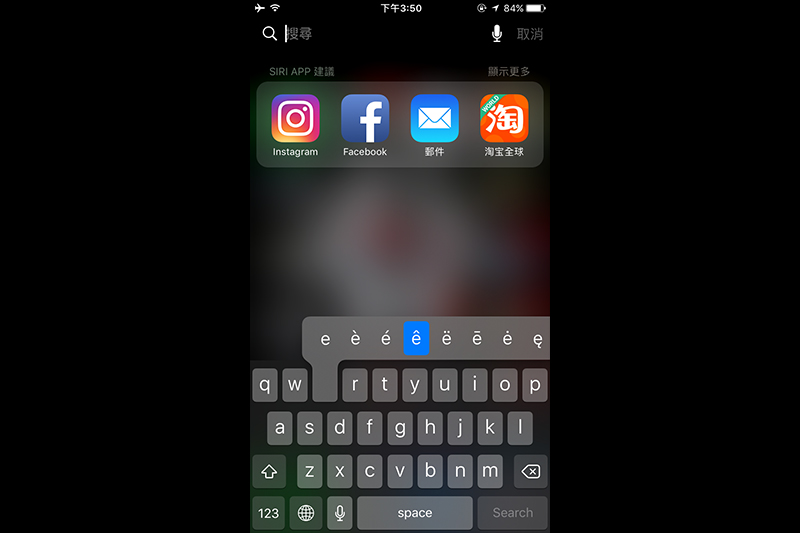Tap the Search key on keyboard
Viewport: 800px width, 533px height.
tap(512, 513)
